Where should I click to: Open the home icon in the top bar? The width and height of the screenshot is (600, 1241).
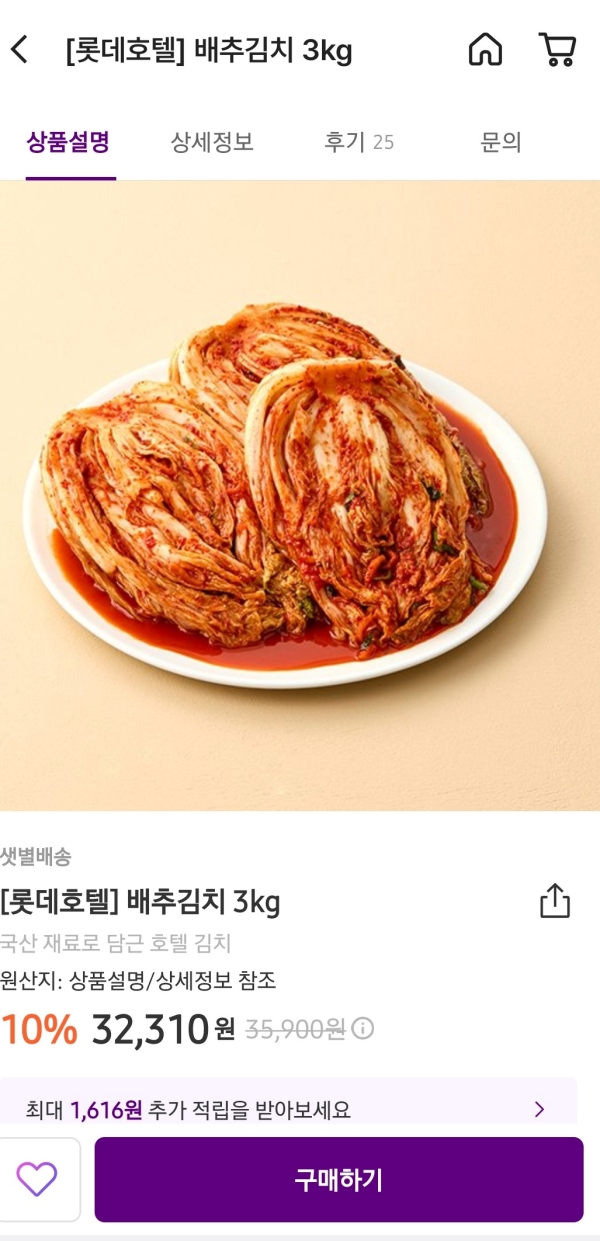[x=485, y=50]
